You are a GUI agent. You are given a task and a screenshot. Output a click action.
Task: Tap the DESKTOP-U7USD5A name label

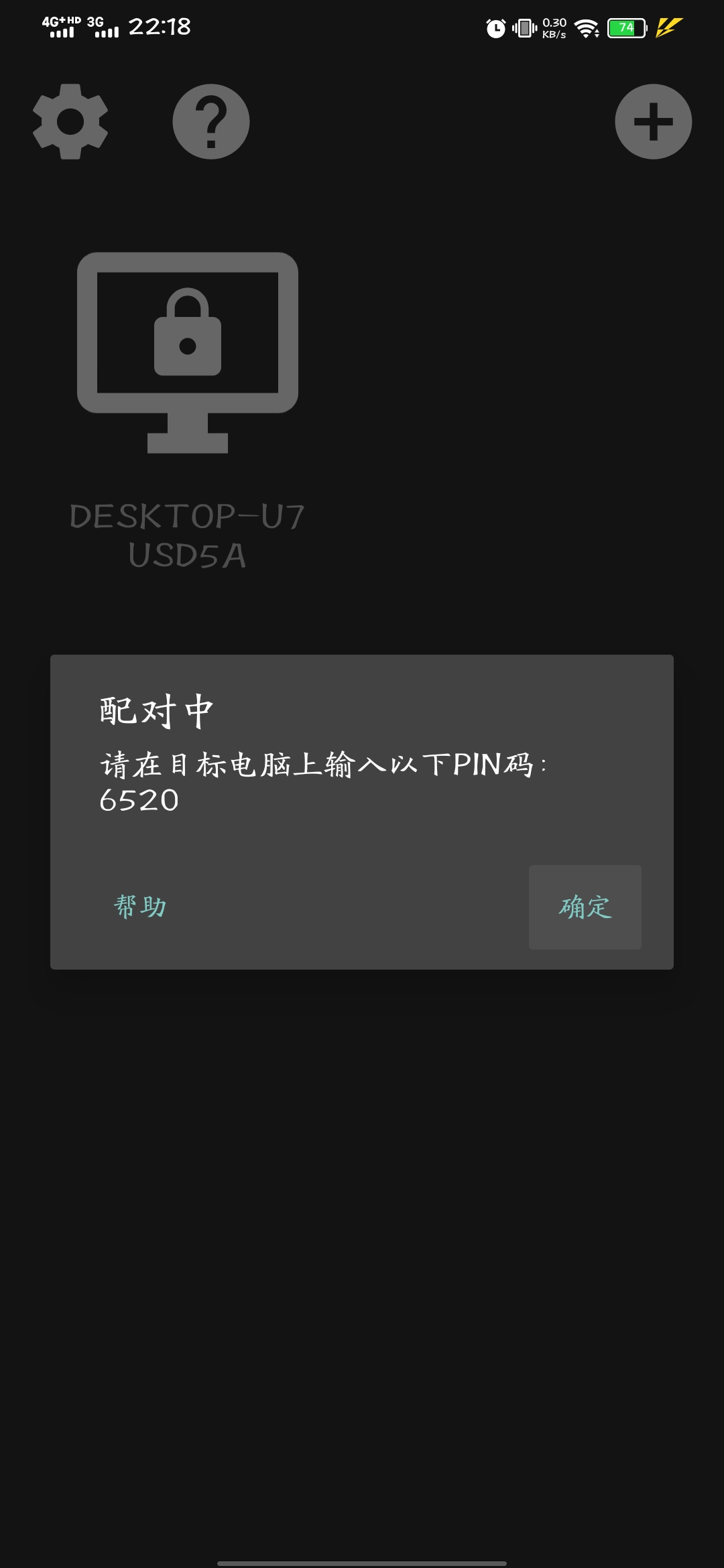pyautogui.click(x=189, y=536)
